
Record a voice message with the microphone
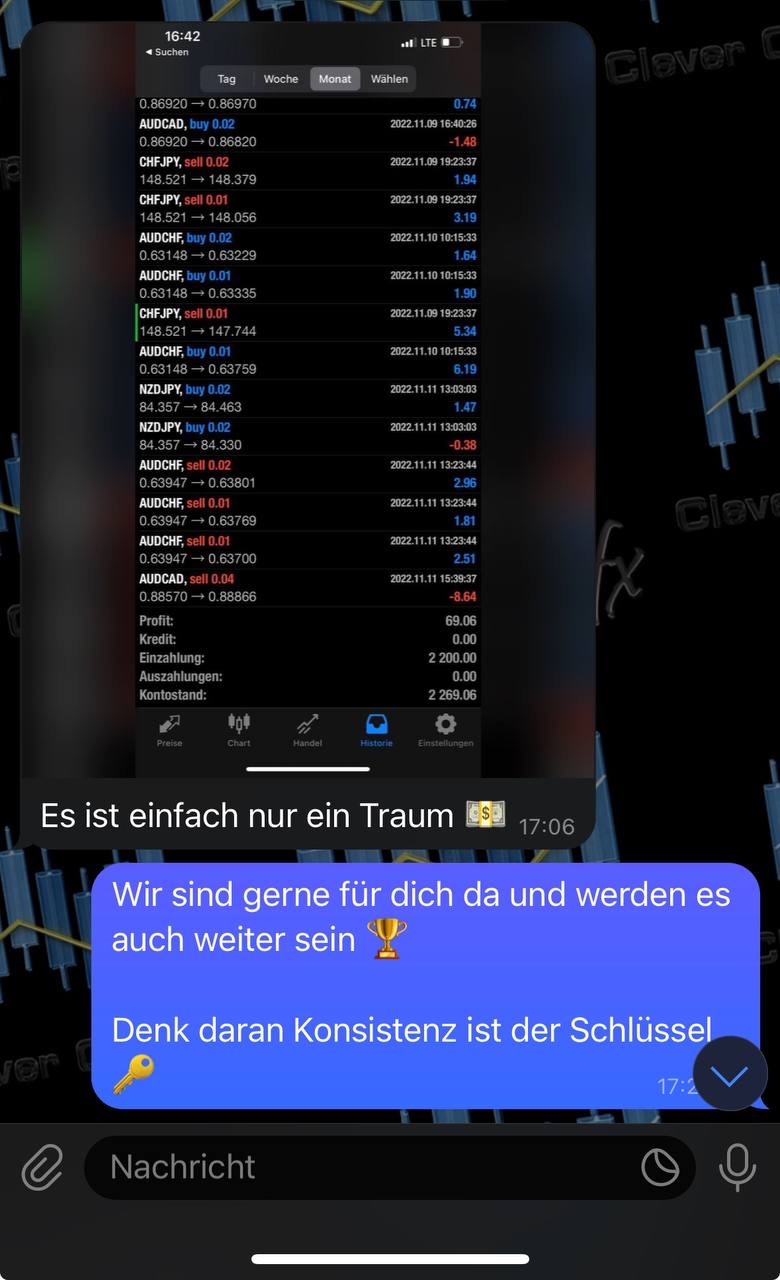tap(737, 1167)
